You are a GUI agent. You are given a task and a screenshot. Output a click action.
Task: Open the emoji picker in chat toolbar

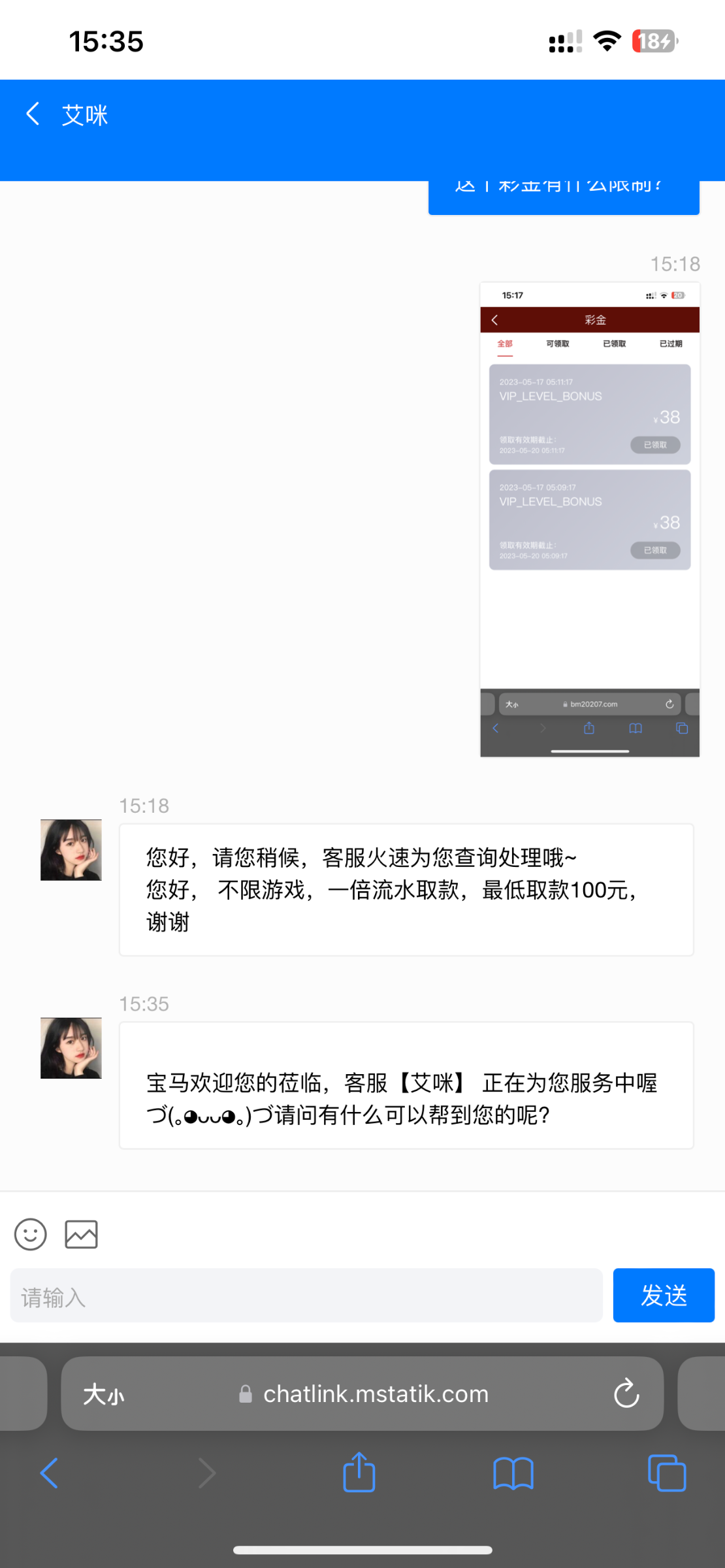(x=30, y=1233)
